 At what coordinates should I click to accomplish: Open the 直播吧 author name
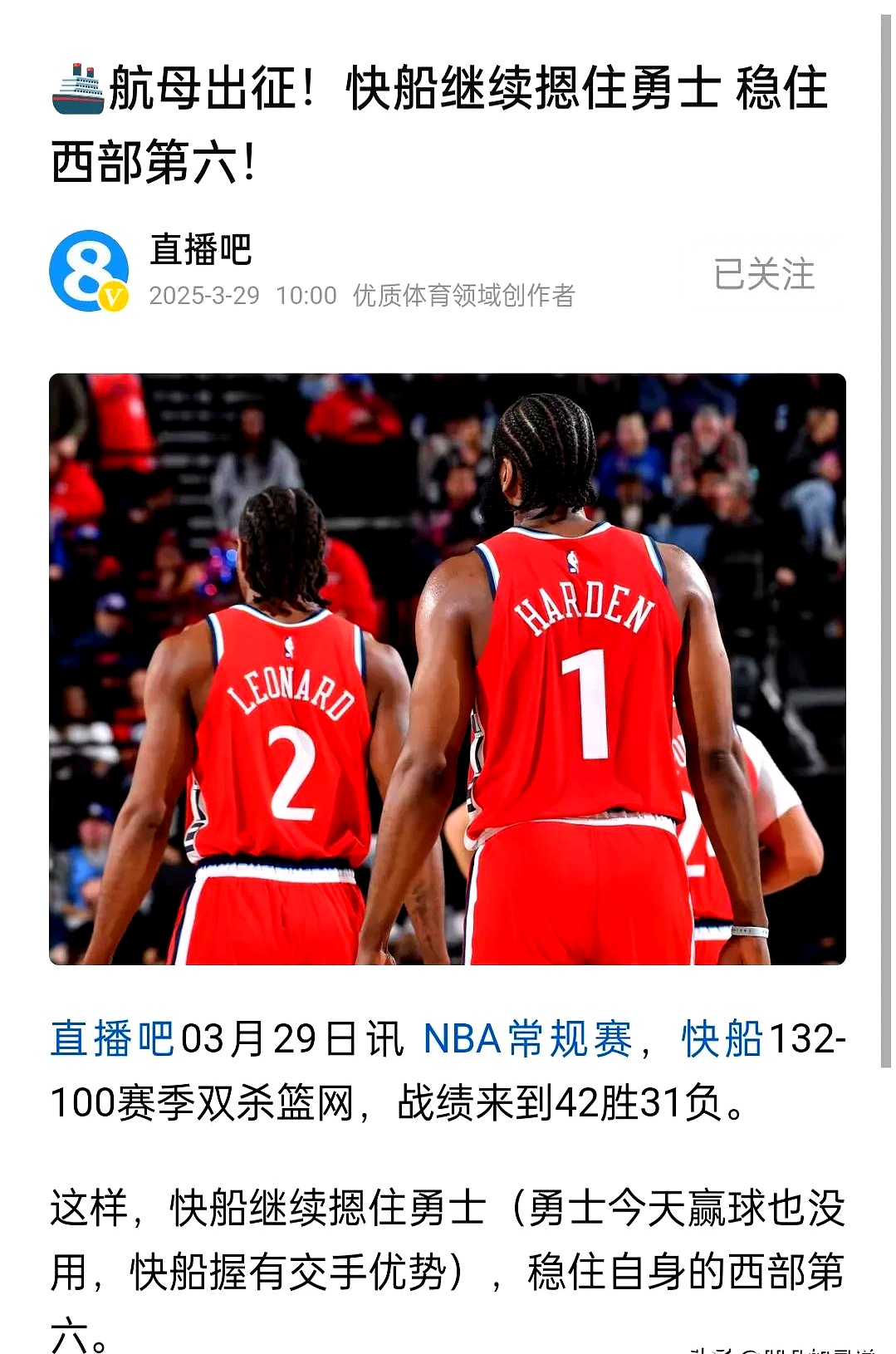coord(200,249)
